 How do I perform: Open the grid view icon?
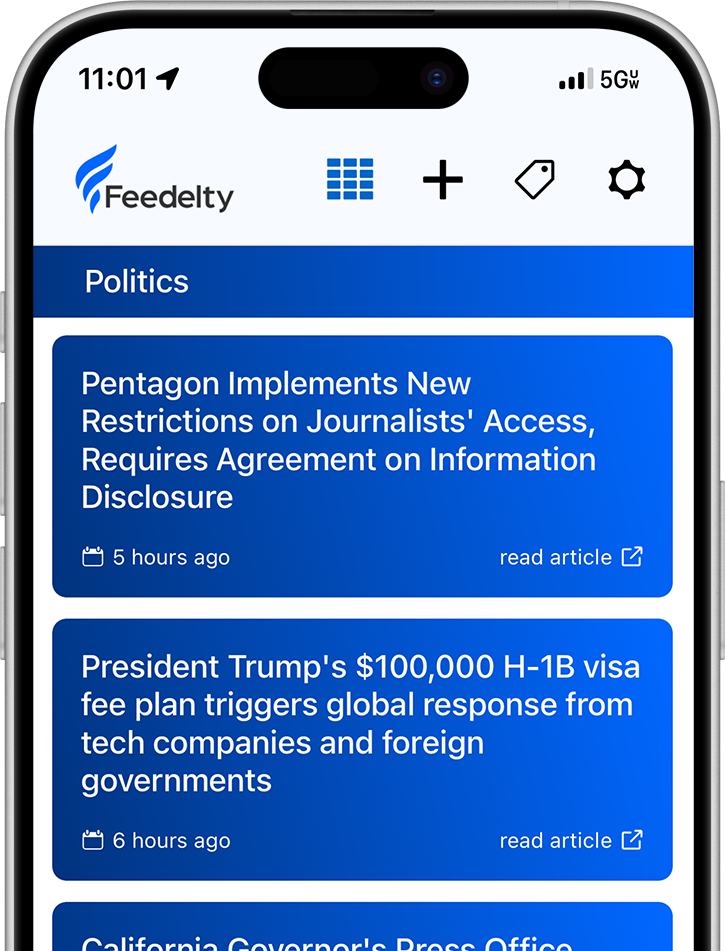350,180
